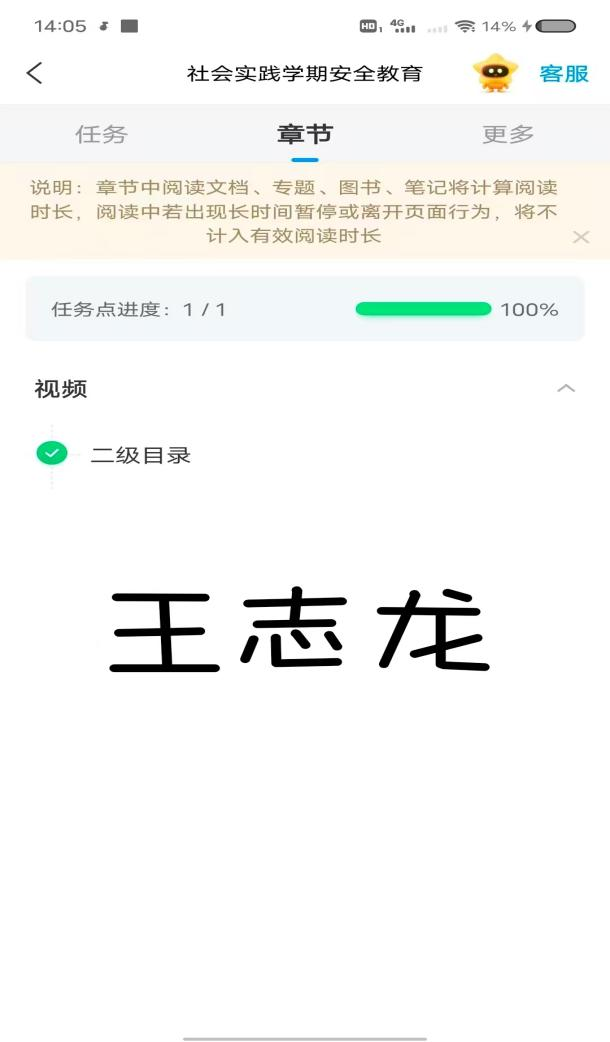Dismiss the reading duration notice banner
The height and width of the screenshot is (1042, 610).
click(581, 237)
